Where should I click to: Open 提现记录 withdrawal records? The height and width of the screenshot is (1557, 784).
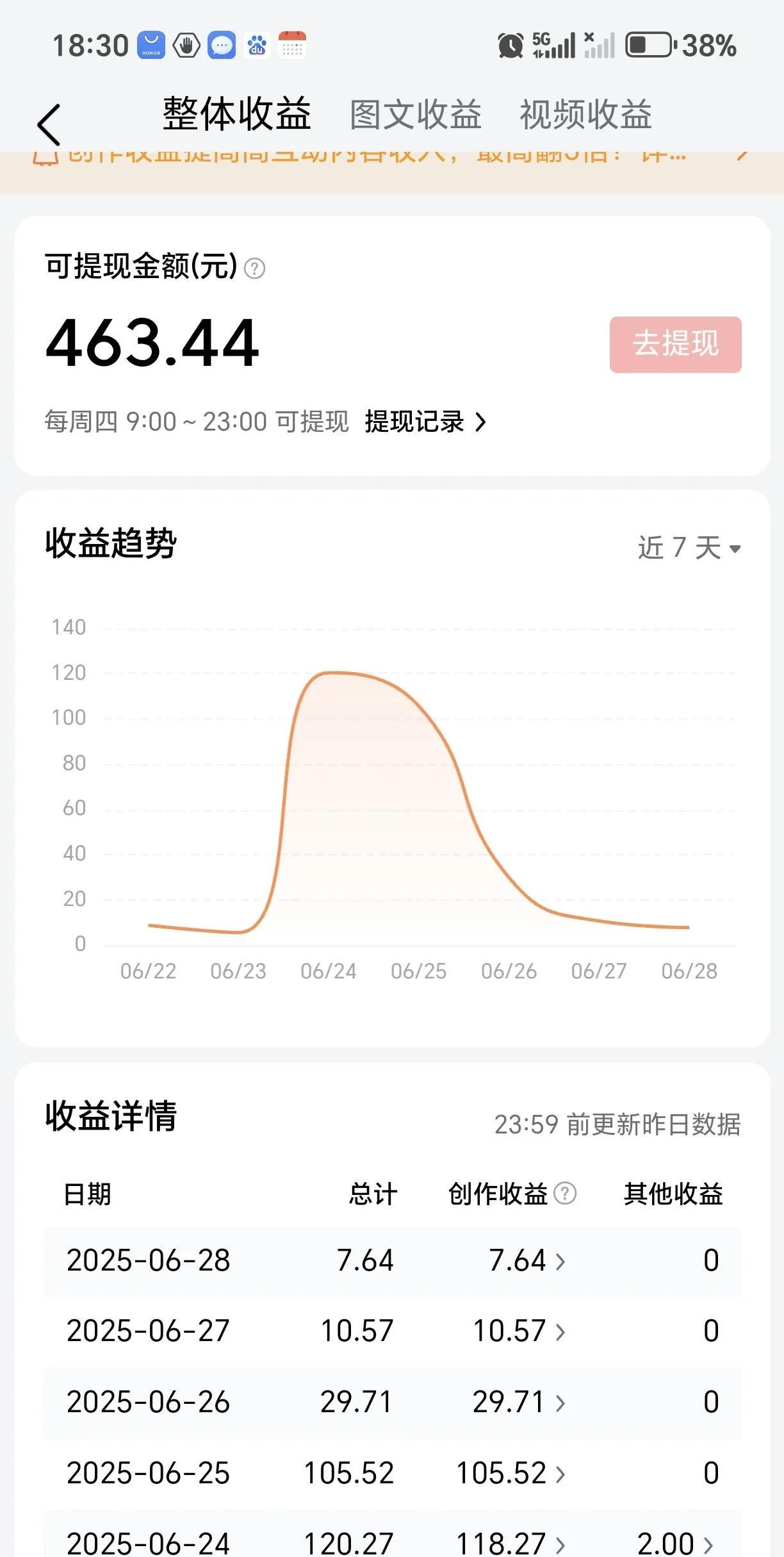[425, 422]
